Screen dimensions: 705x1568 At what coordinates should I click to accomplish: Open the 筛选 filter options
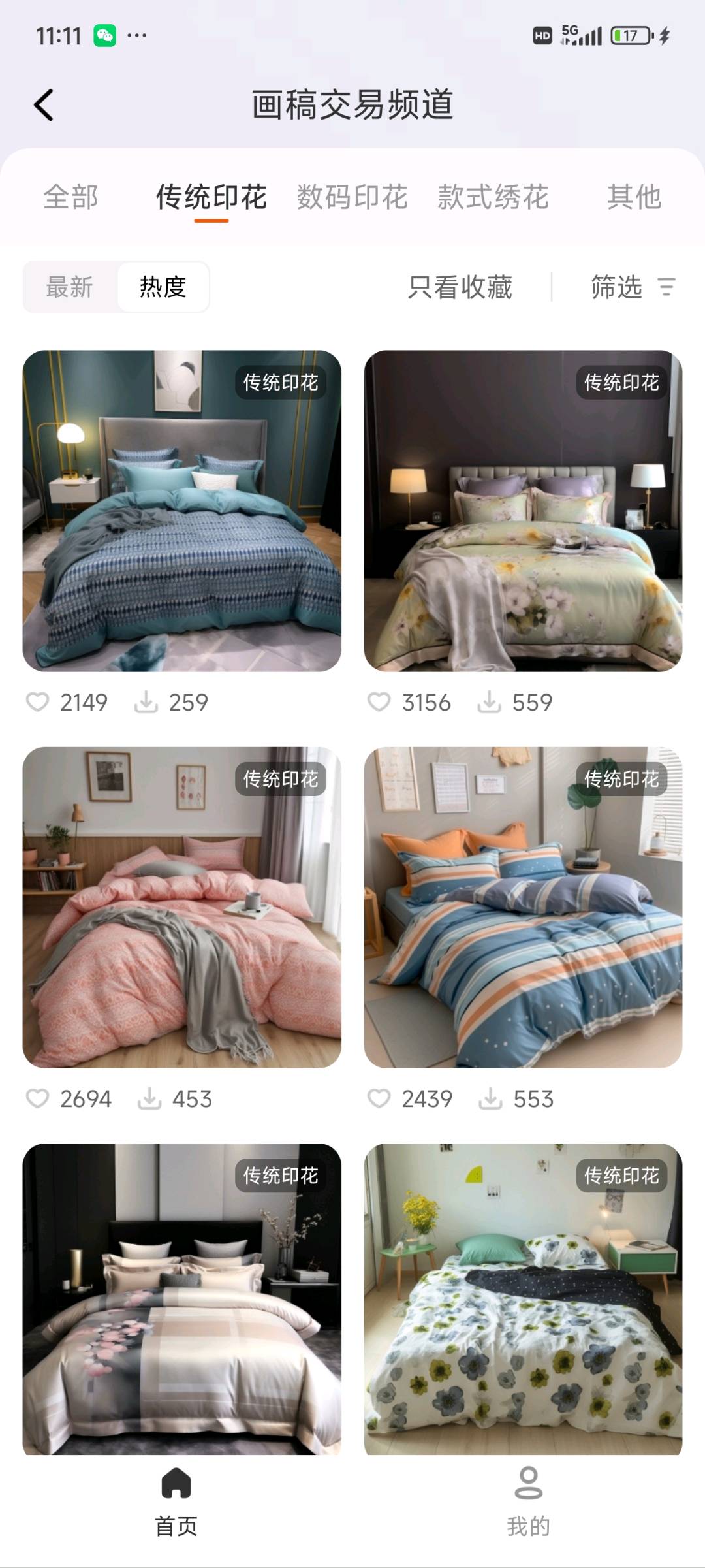pos(632,287)
